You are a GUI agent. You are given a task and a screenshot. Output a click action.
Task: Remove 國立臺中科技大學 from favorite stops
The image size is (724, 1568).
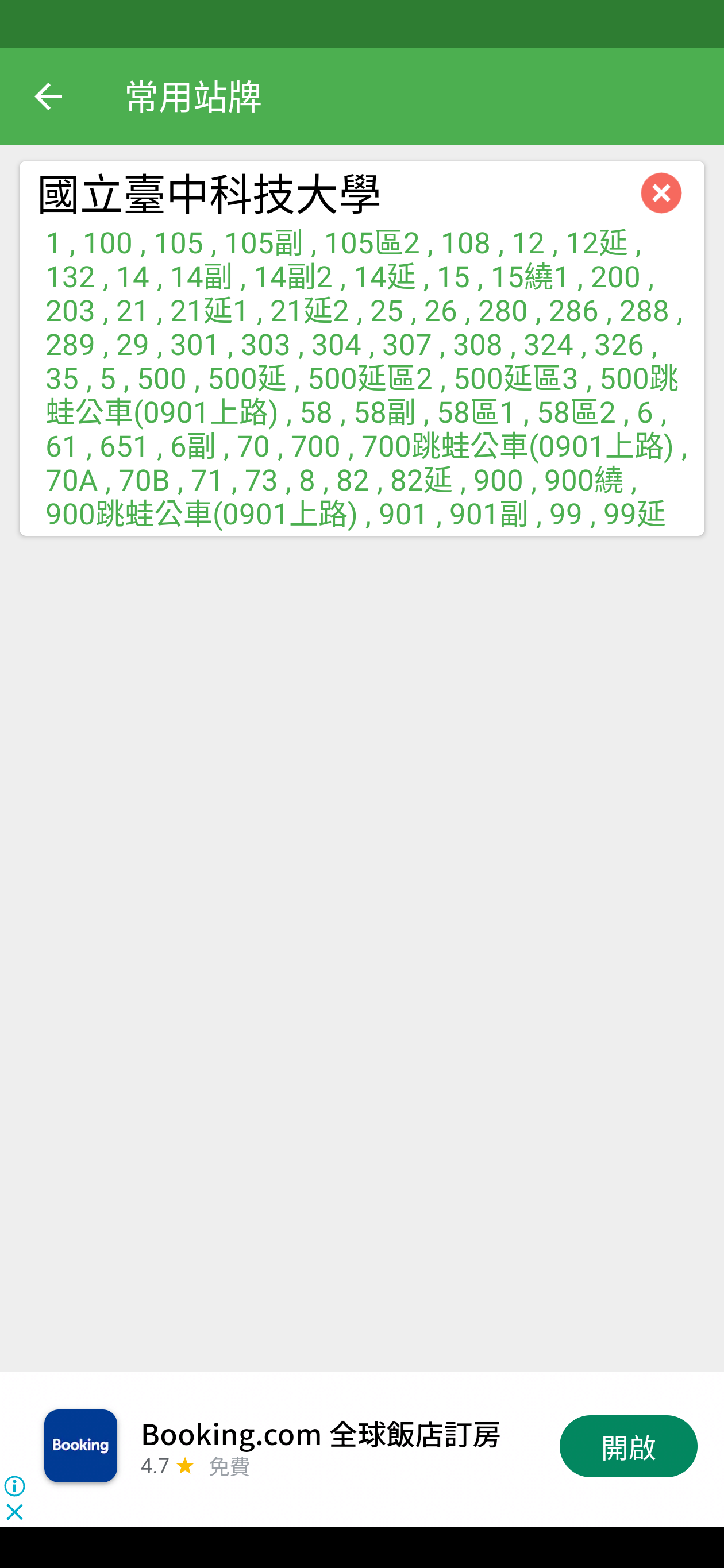[x=661, y=194]
